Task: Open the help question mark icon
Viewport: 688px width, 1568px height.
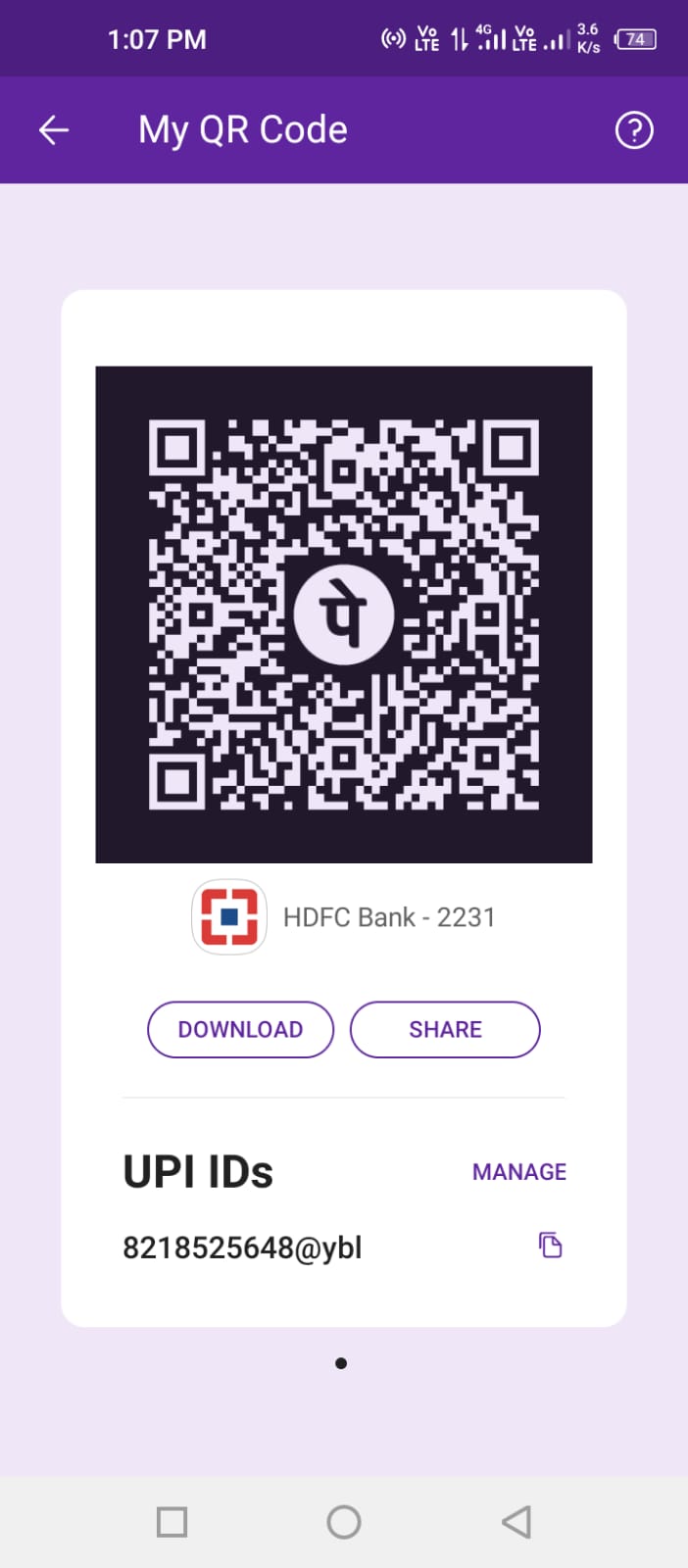Action: point(633,130)
